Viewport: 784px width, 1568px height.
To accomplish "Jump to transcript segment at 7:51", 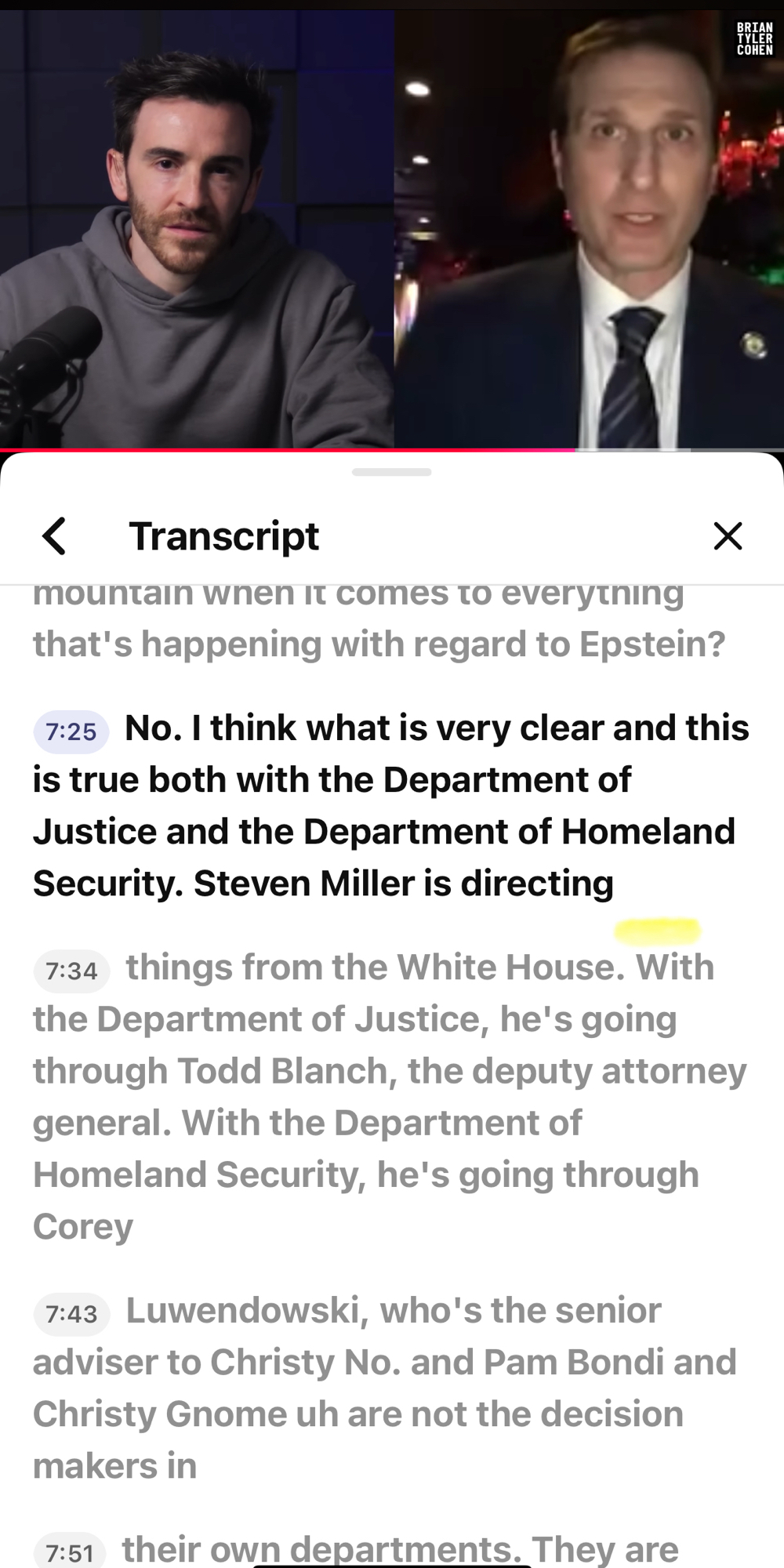I will 70,1552.
